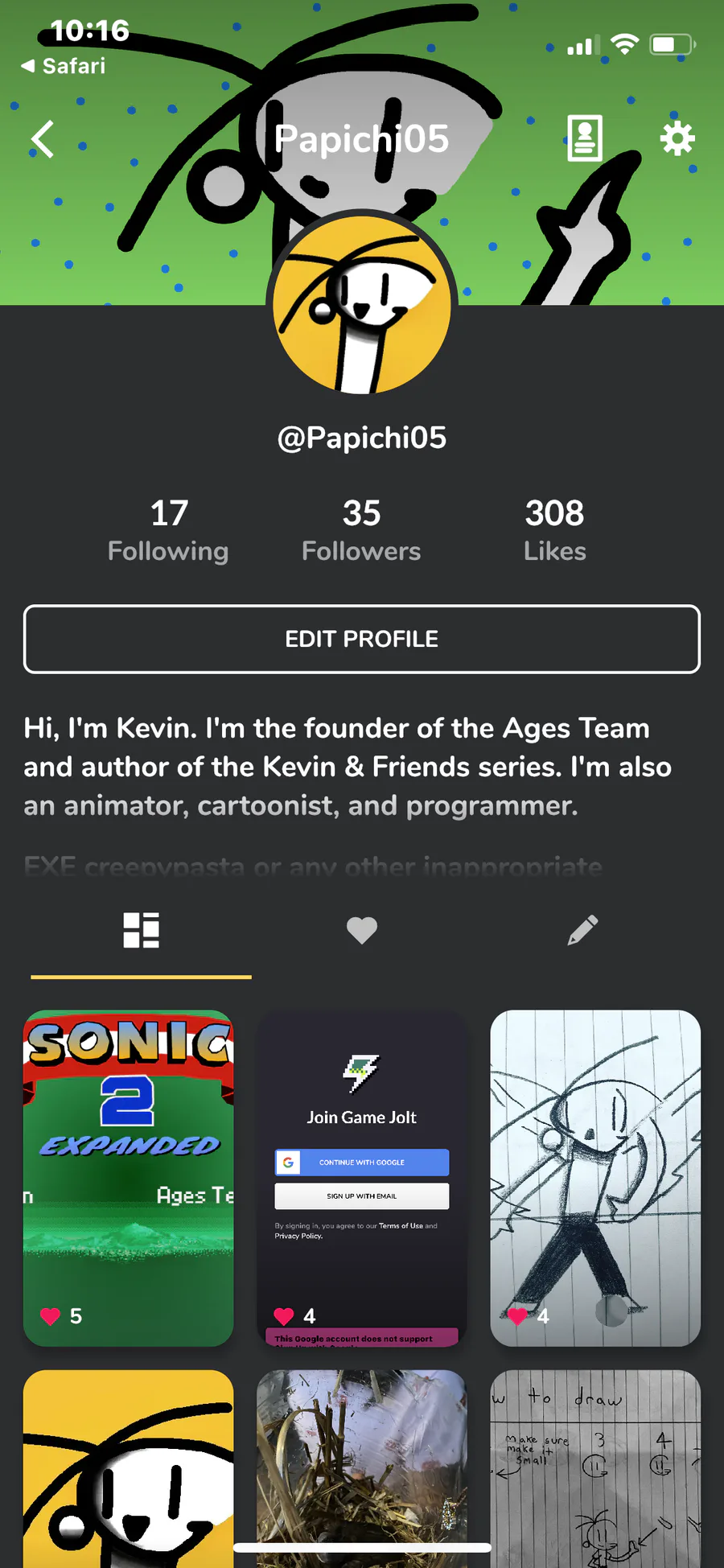This screenshot has width=724, height=1568.
Task: Open the Sonic 2 Expanded post
Action: pos(129,1177)
